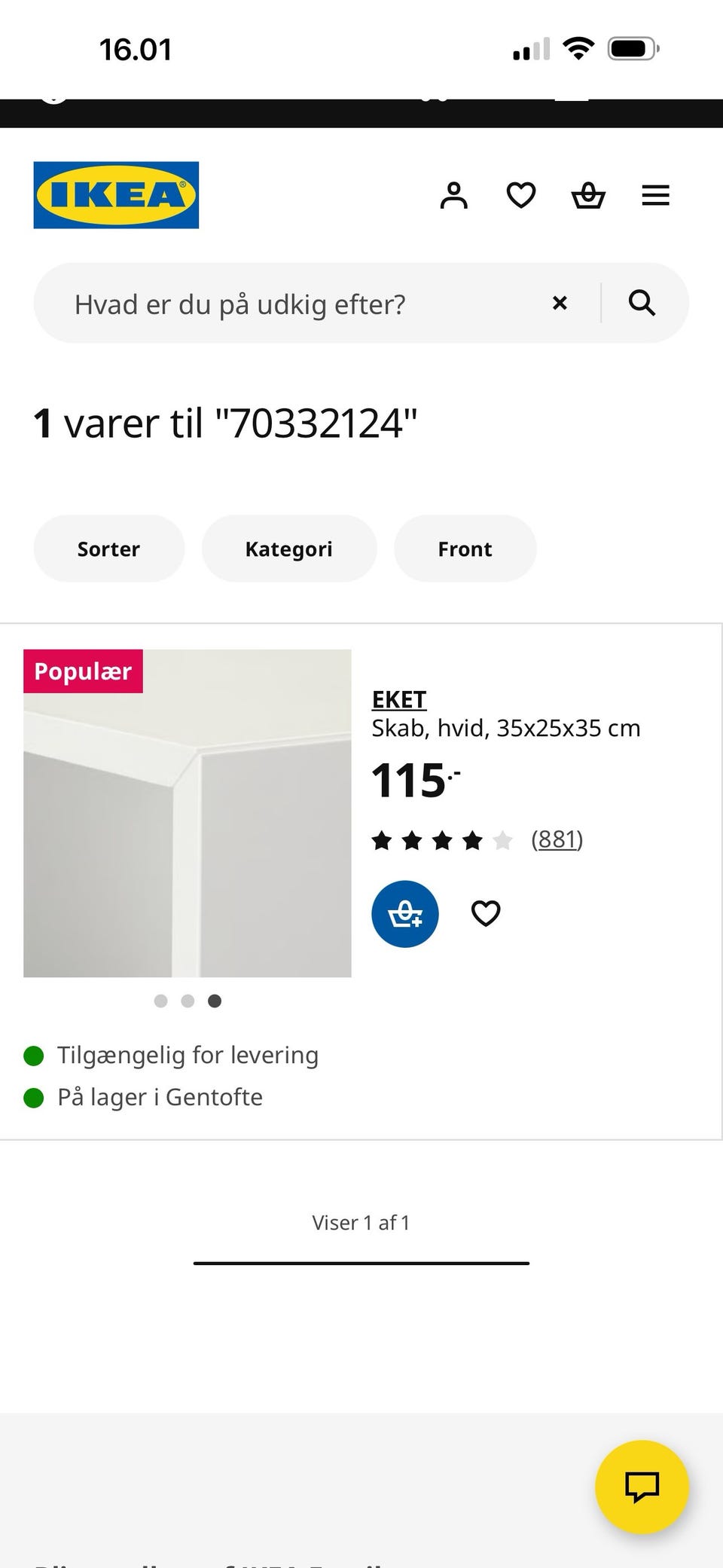Favorite the EKET cabinet with the heart
This screenshot has width=723, height=1568.
pos(485,913)
